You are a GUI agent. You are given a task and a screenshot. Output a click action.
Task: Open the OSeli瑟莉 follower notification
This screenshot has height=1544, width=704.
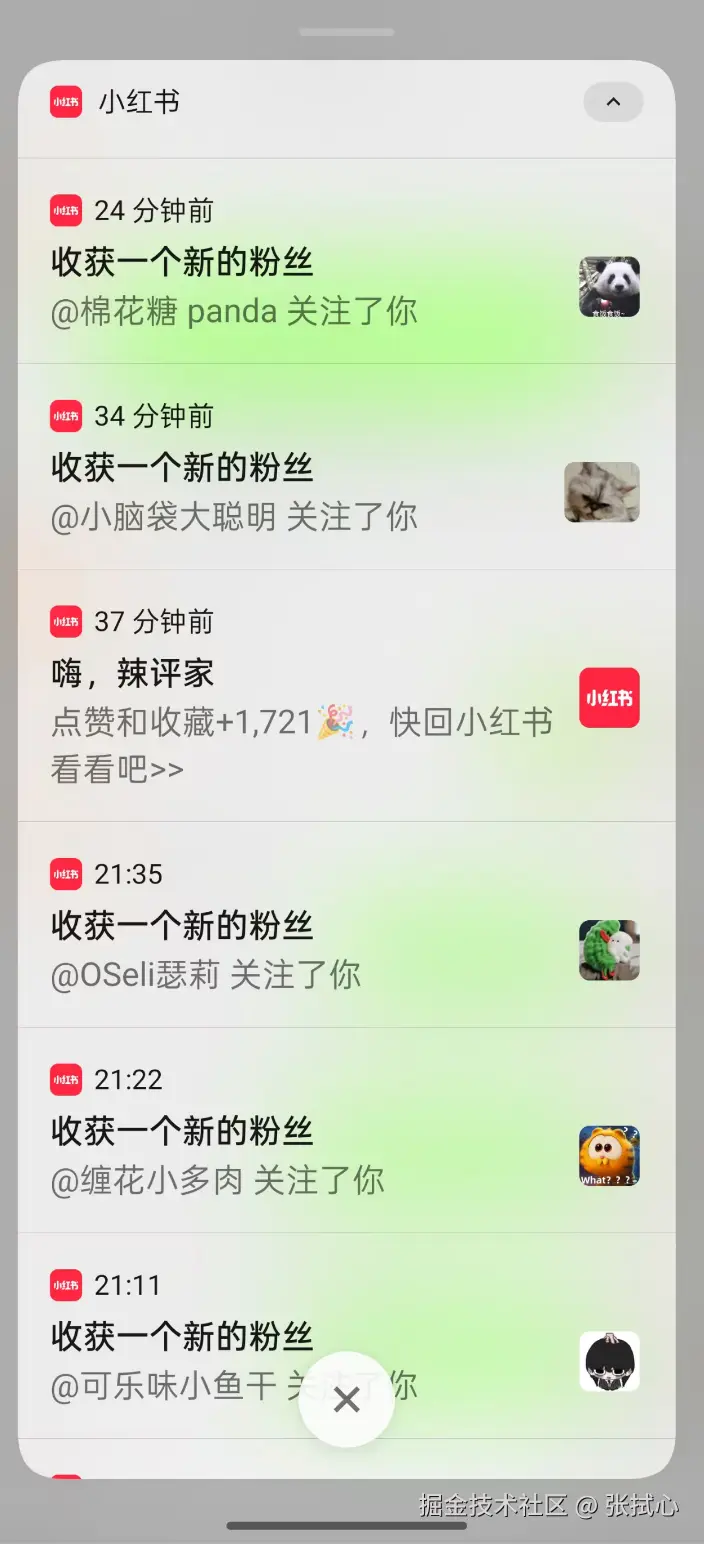[300, 950]
